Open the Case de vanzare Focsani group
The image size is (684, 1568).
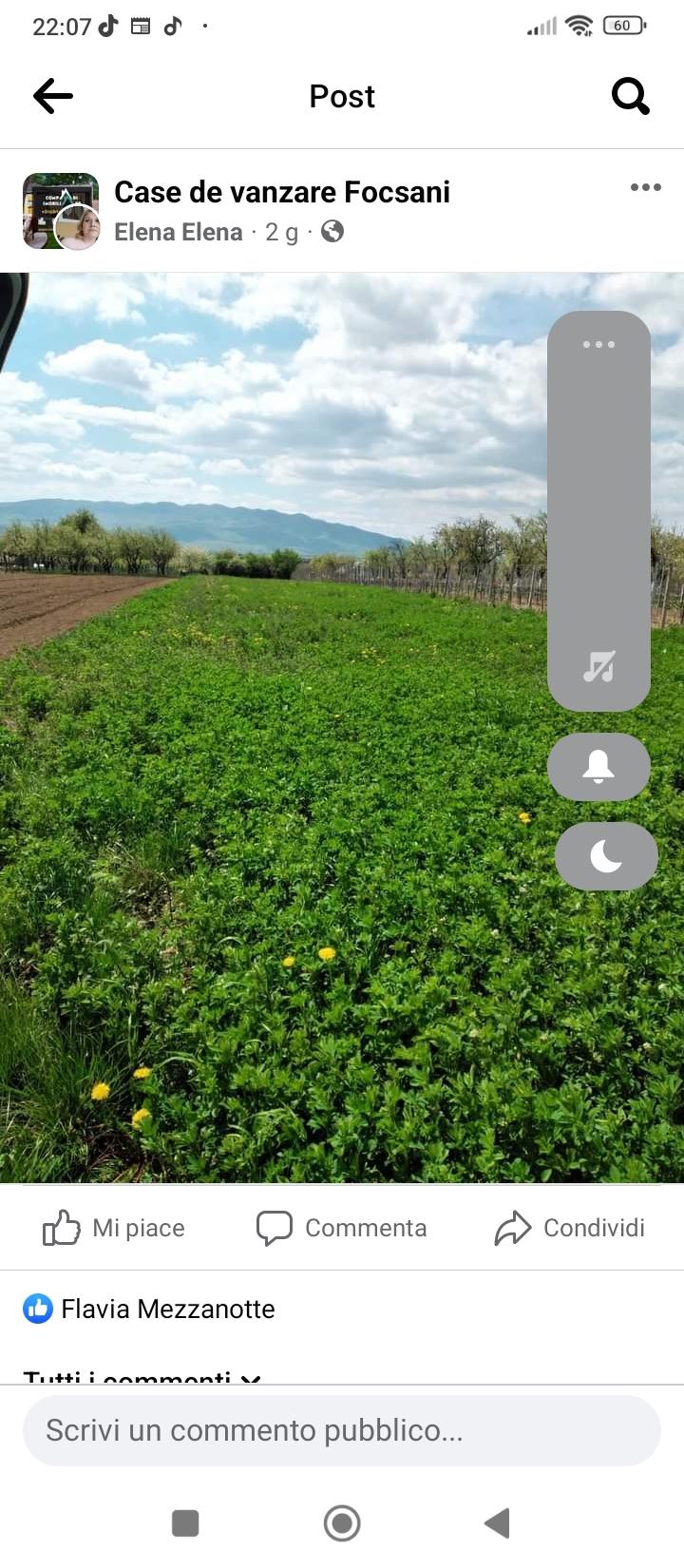282,192
